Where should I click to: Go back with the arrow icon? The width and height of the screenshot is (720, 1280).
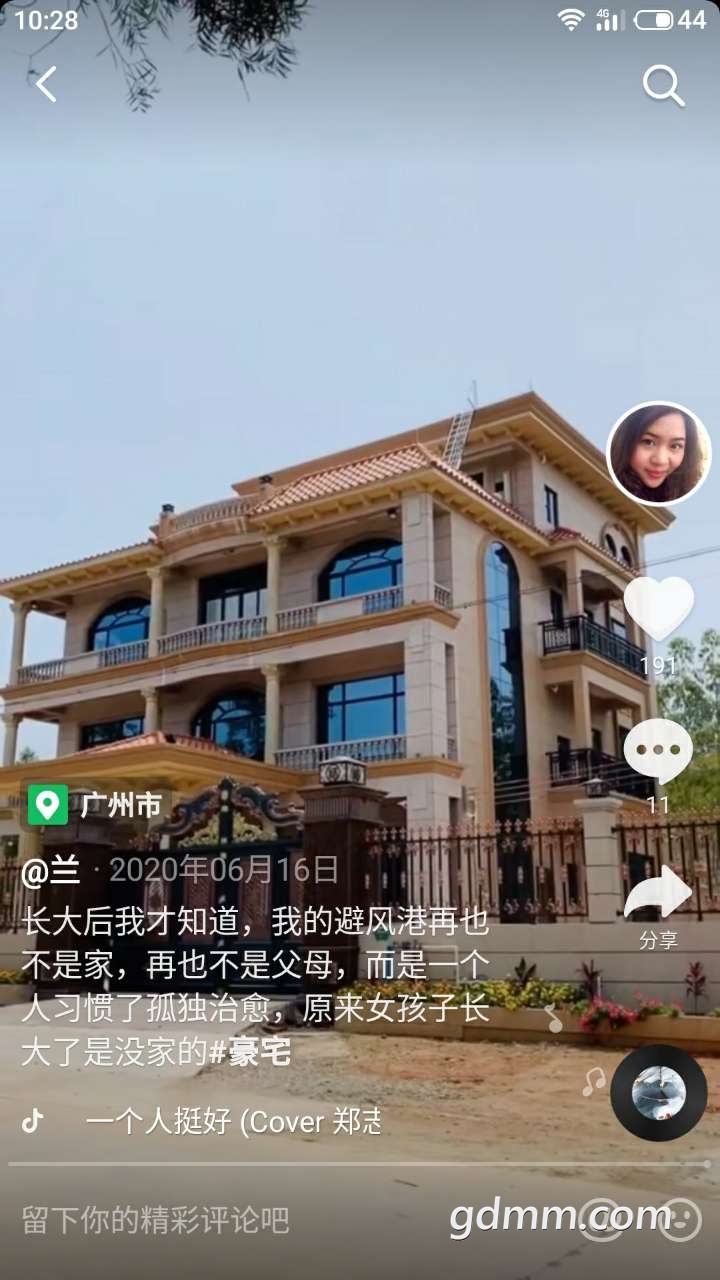pyautogui.click(x=46, y=85)
